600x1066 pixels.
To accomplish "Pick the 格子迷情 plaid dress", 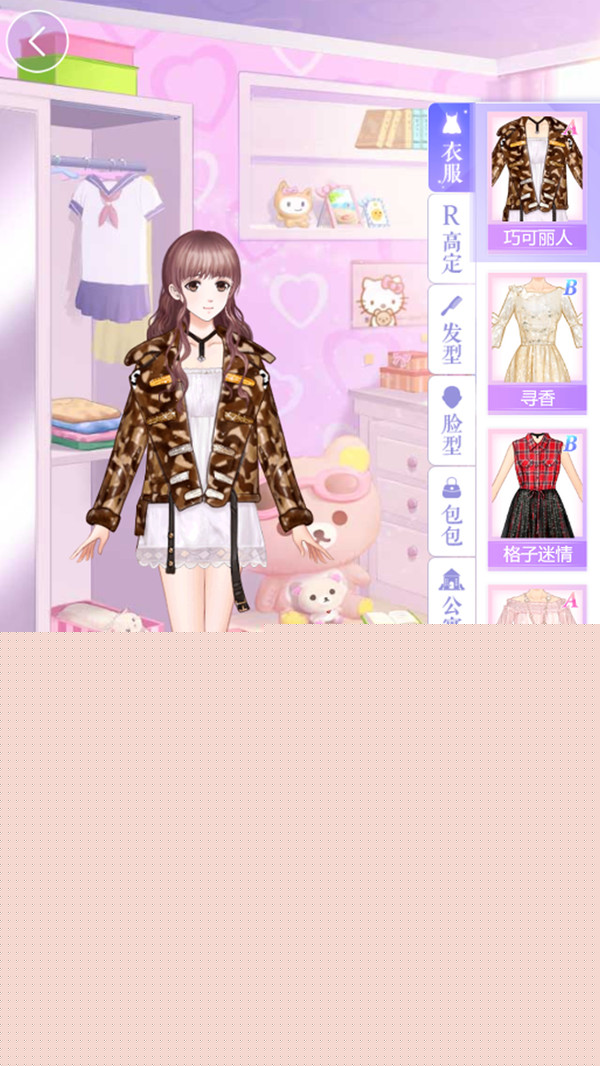I will coord(537,499).
